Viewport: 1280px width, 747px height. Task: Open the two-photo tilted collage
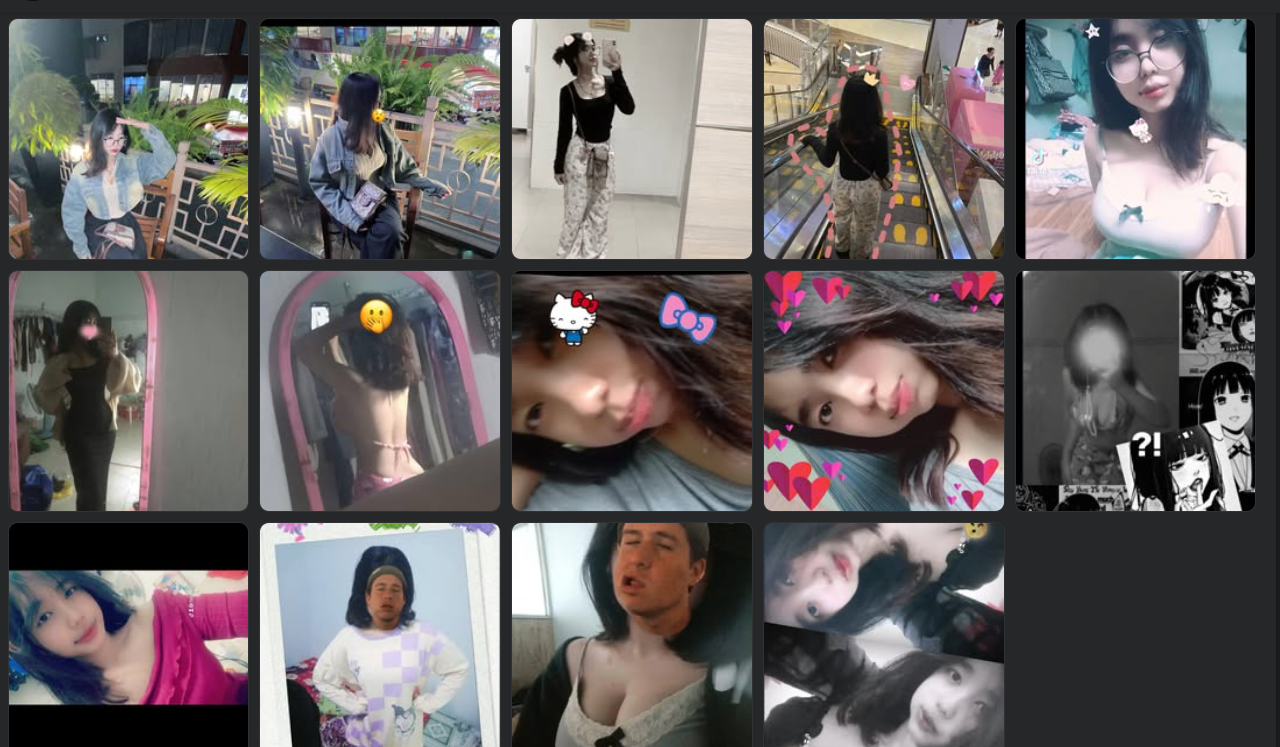tap(883, 635)
